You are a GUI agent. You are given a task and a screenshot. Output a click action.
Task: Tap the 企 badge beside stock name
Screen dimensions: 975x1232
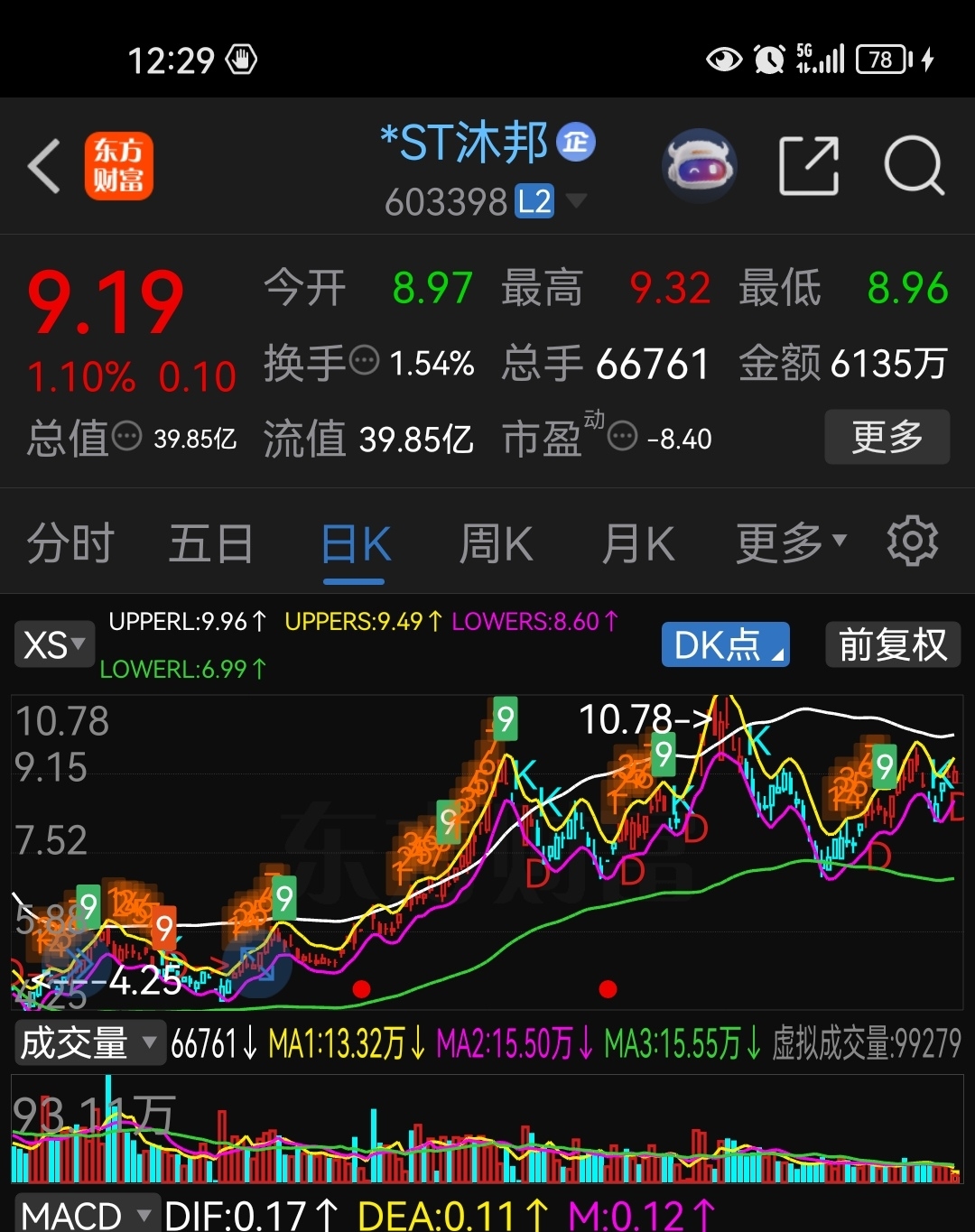pos(577,141)
